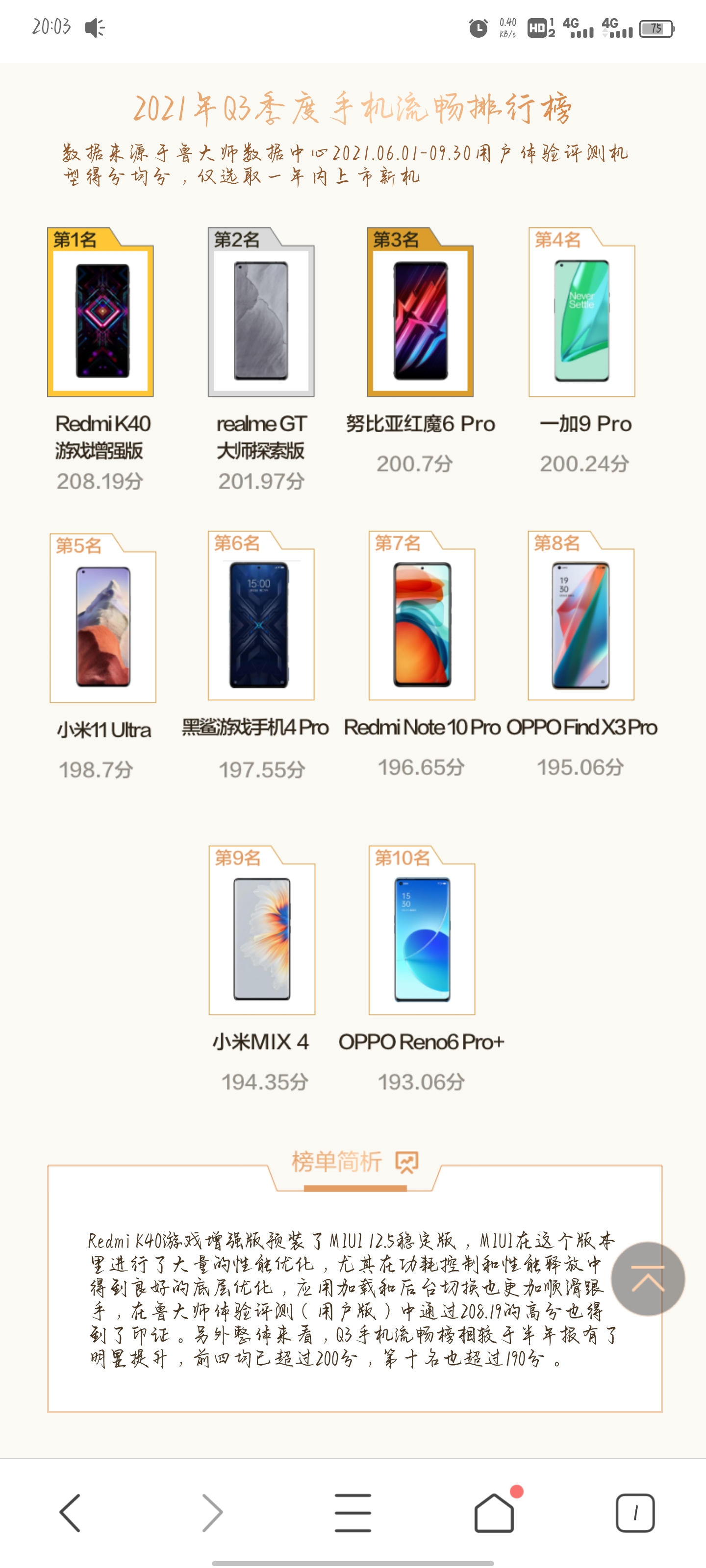Open the tab switcher

[x=635, y=1512]
